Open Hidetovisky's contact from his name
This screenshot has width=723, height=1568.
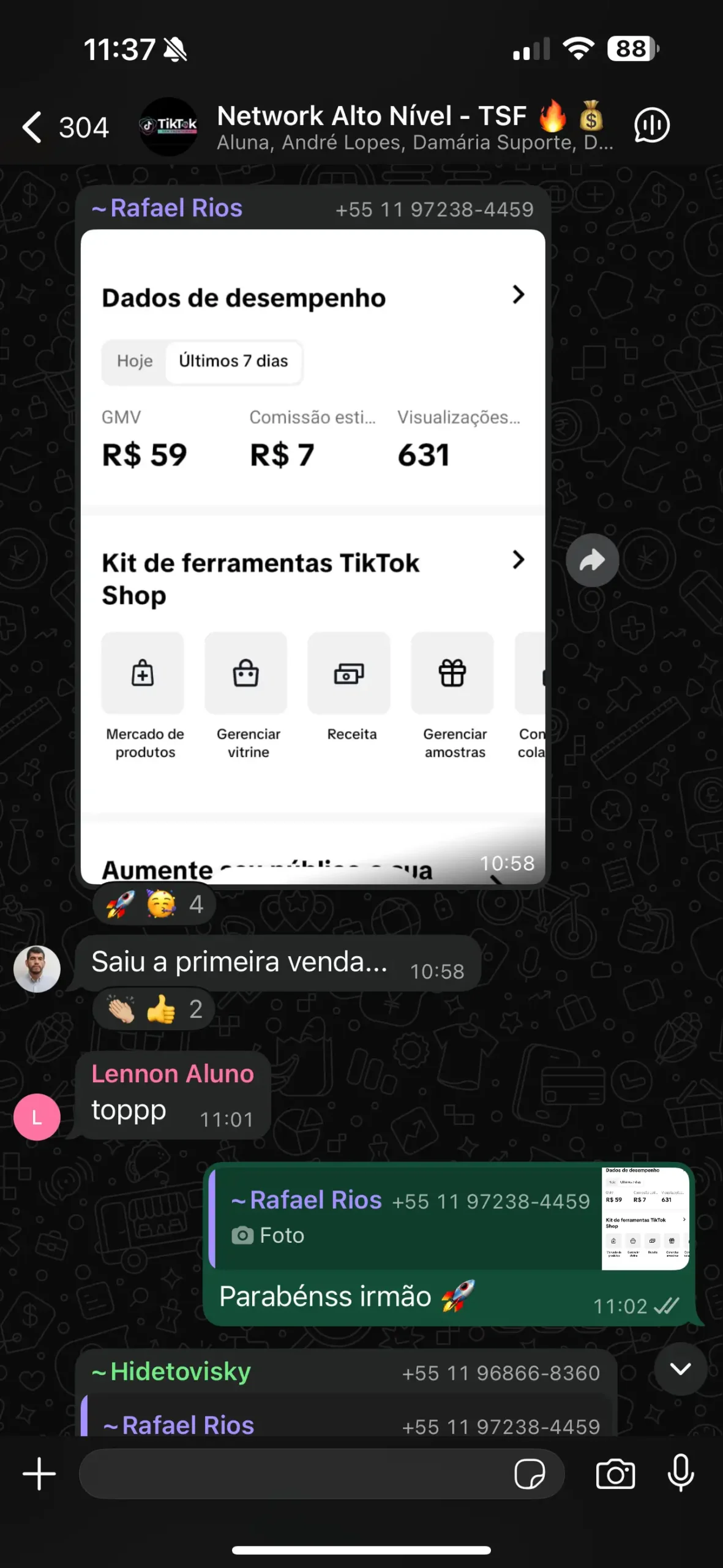180,1371
